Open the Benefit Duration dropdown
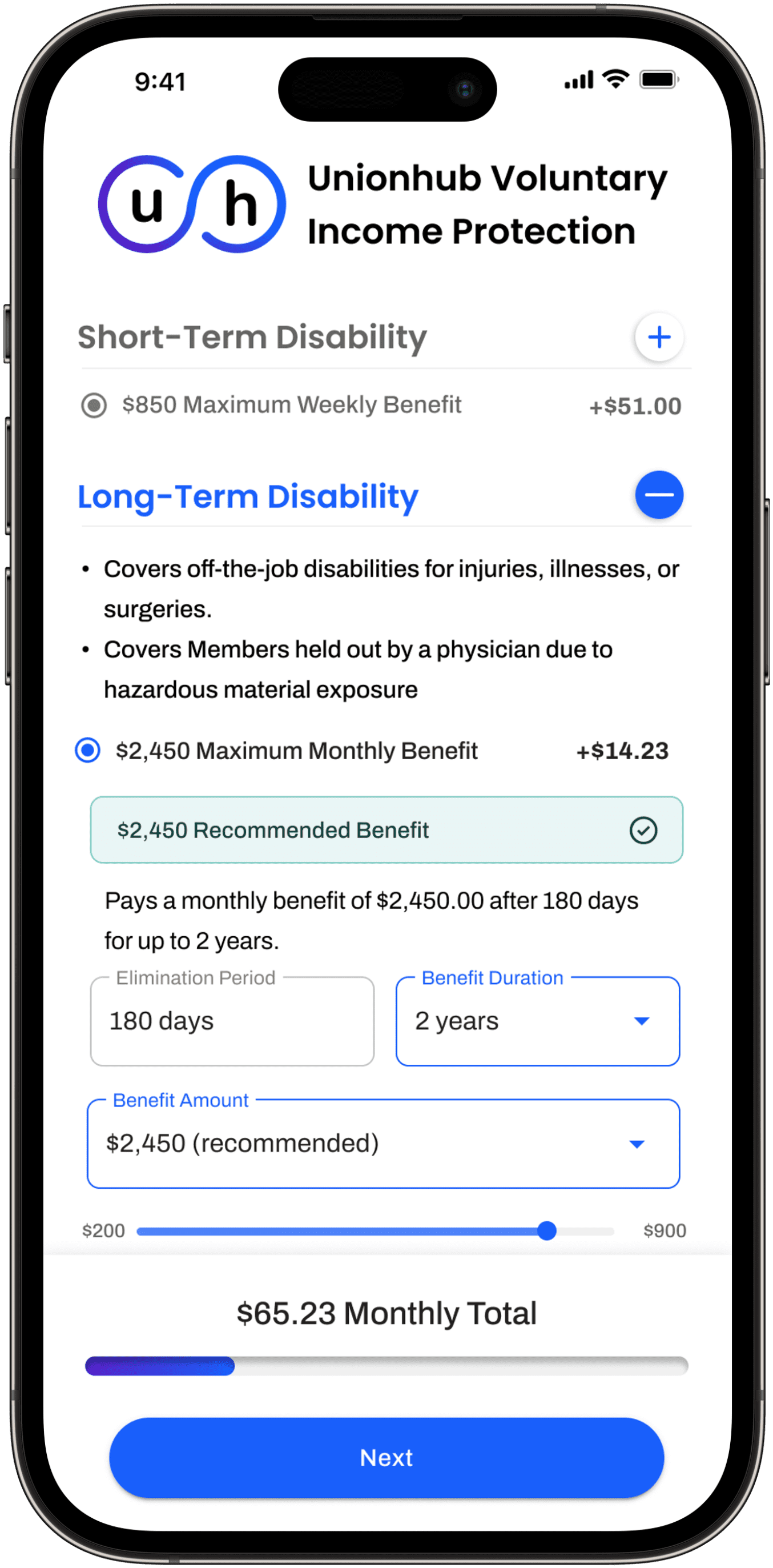 (x=538, y=1021)
